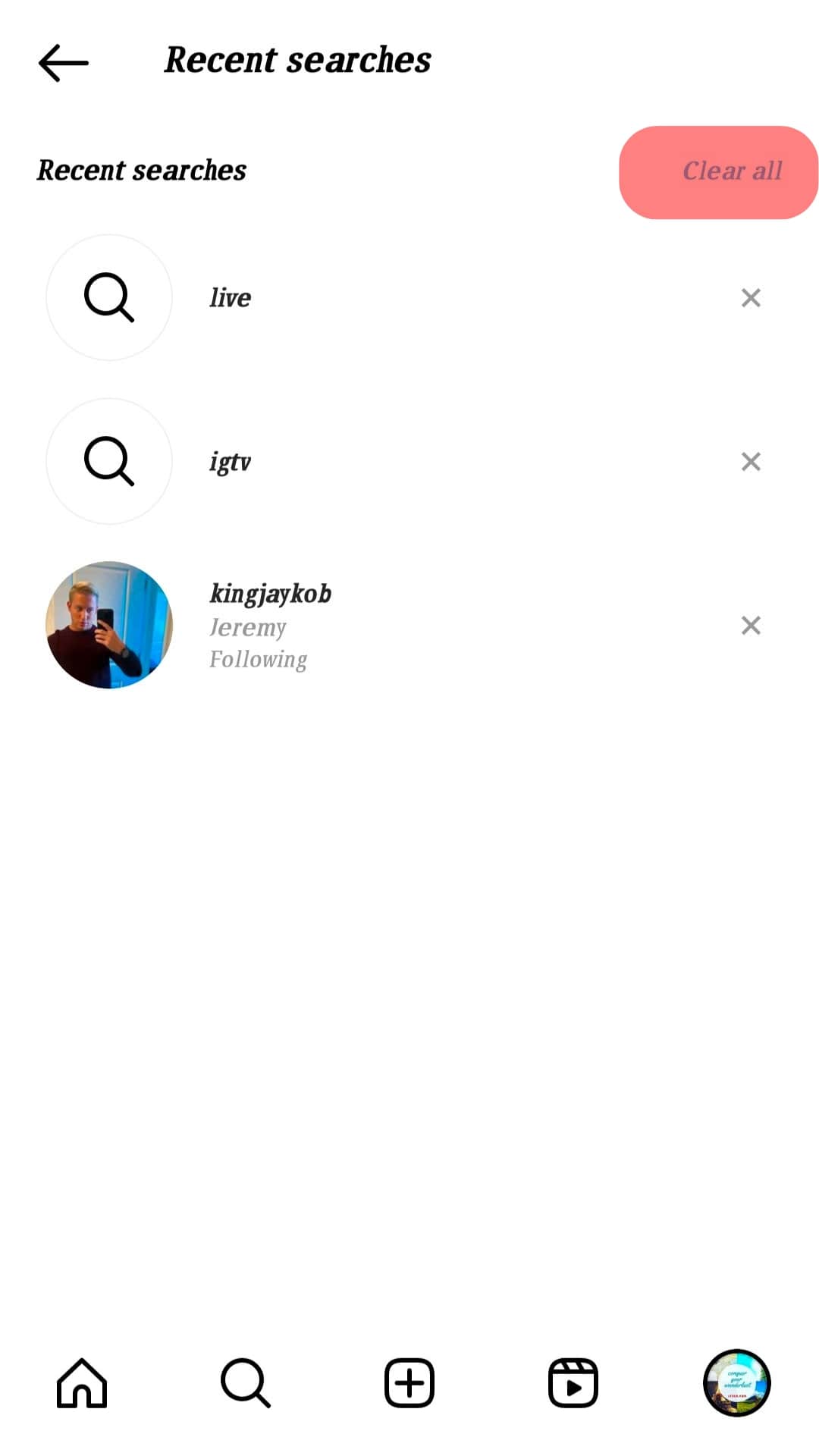Remove "live" from recent searches

click(750, 297)
